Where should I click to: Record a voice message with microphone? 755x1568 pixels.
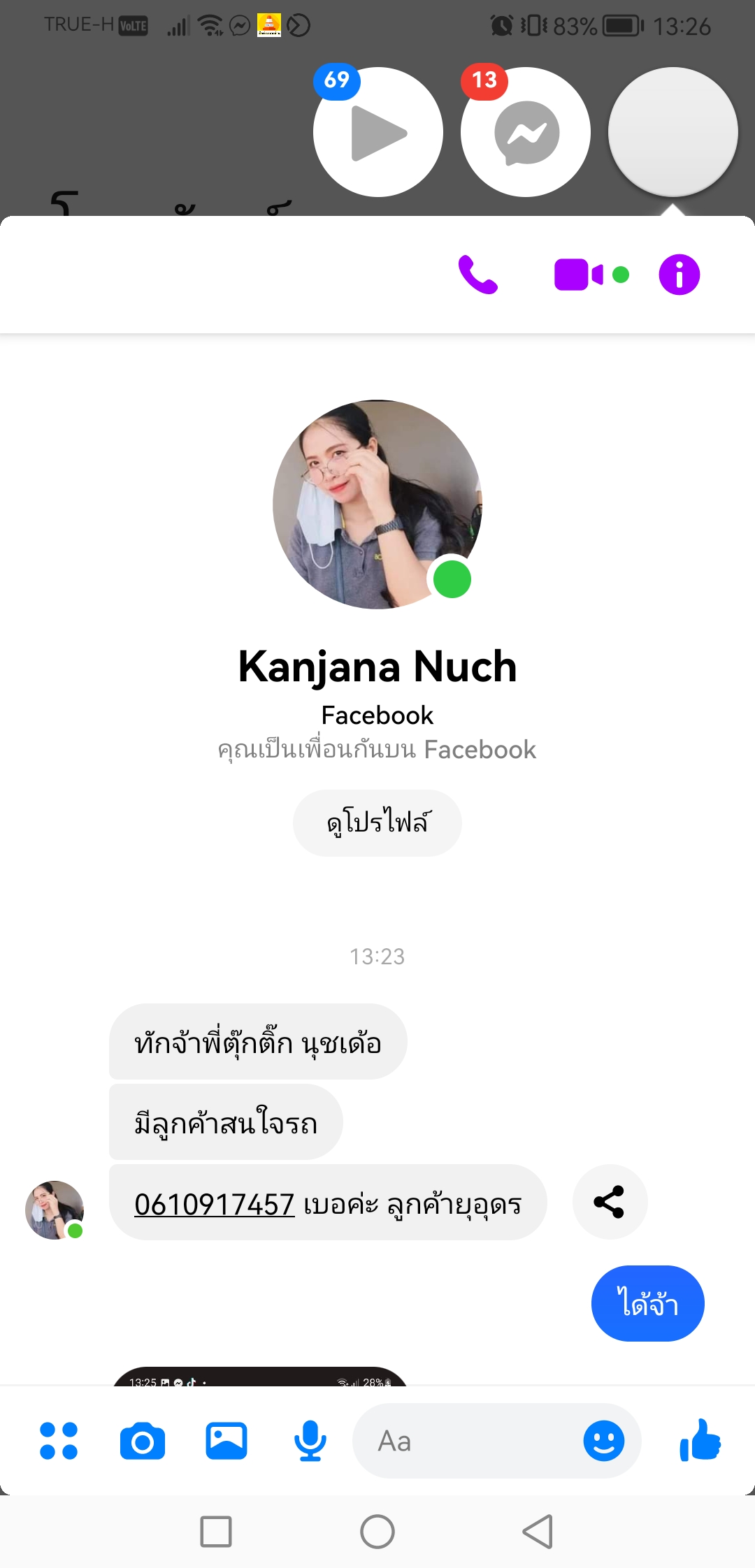(x=310, y=1441)
